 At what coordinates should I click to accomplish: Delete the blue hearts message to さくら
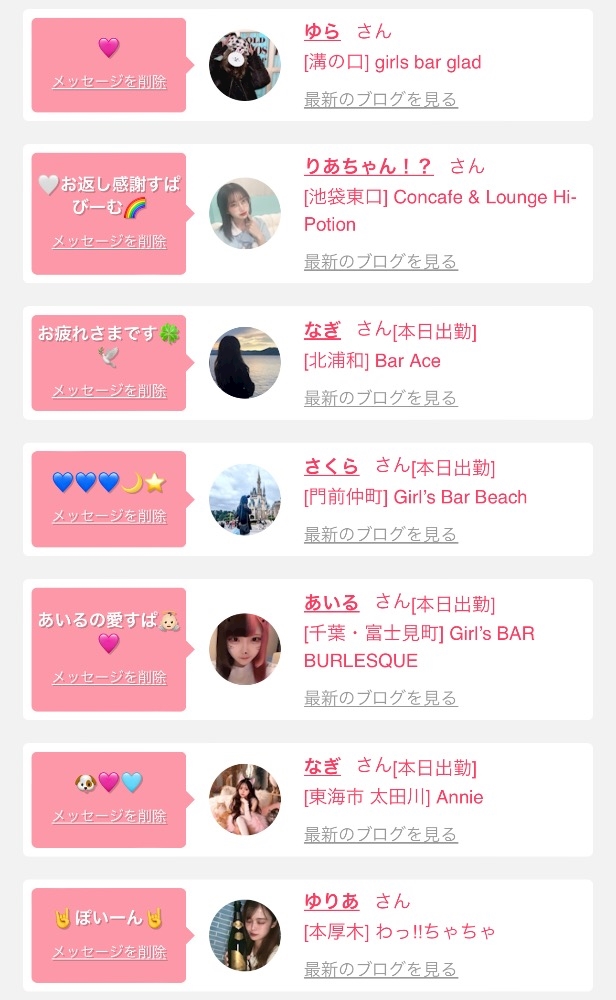109,516
